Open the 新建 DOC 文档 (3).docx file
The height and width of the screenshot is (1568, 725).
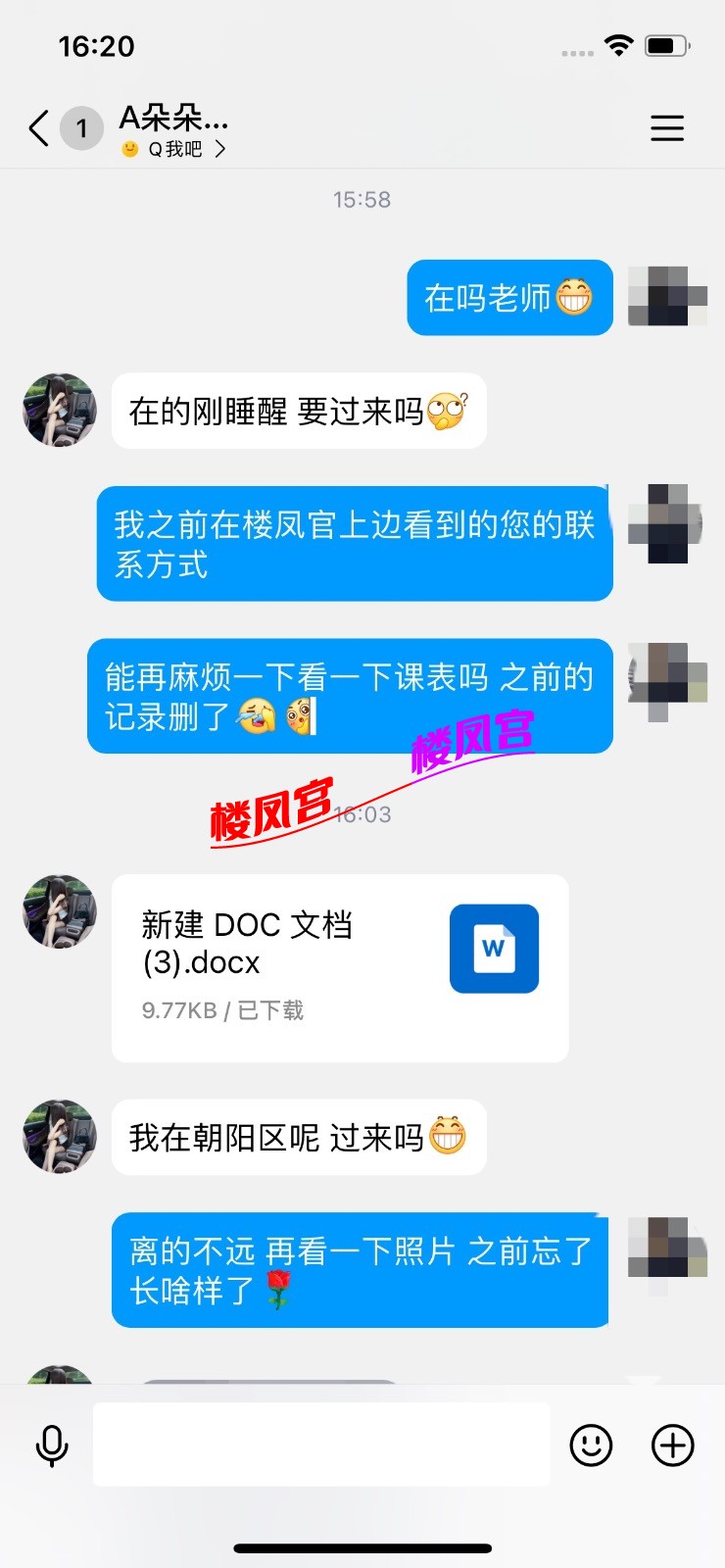point(340,967)
